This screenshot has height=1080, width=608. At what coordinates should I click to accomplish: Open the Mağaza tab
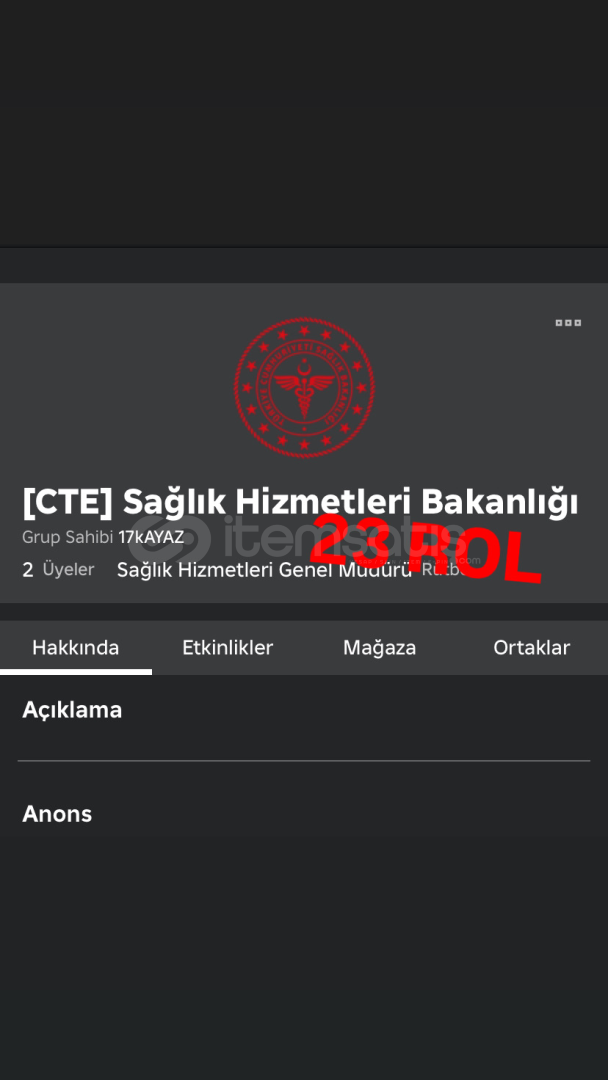coord(379,647)
